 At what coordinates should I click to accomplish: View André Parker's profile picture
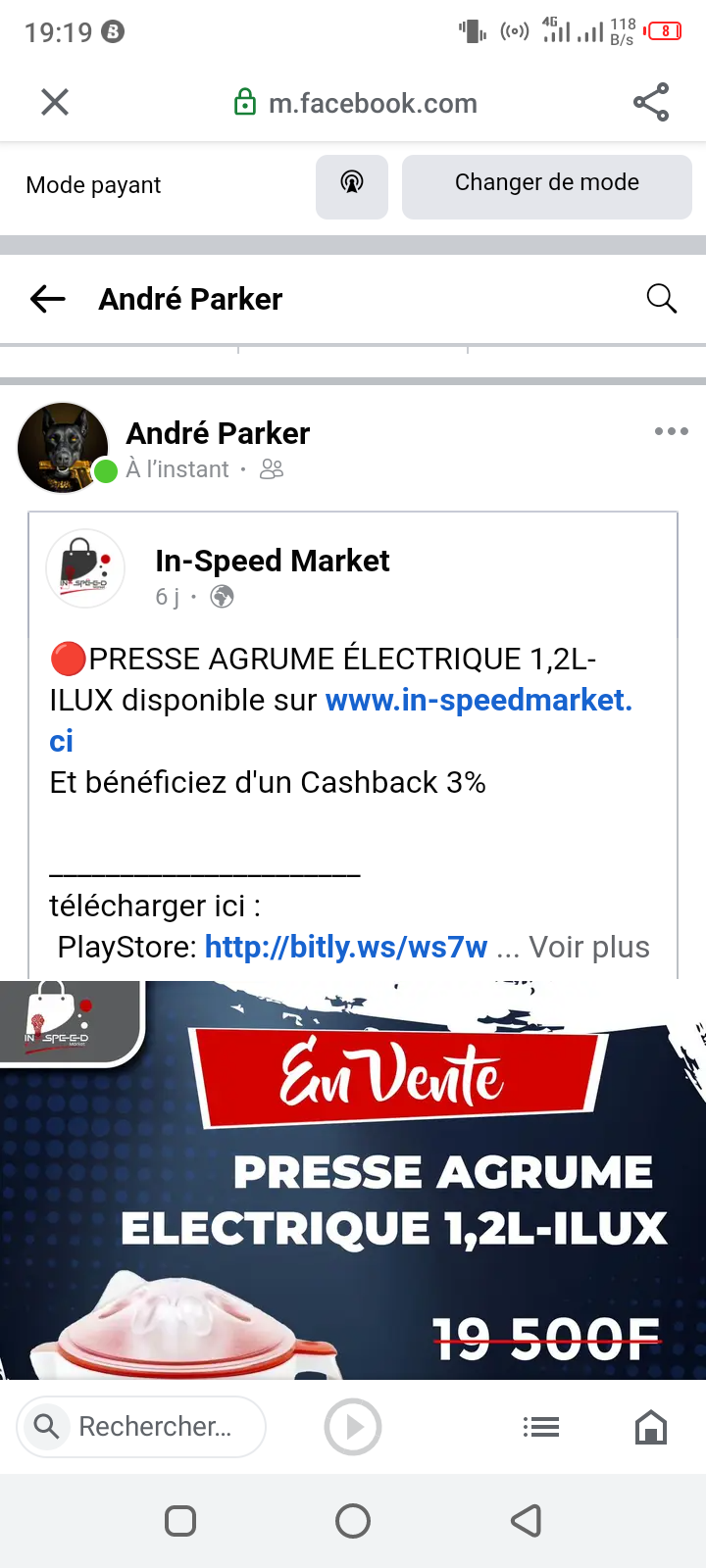63,447
